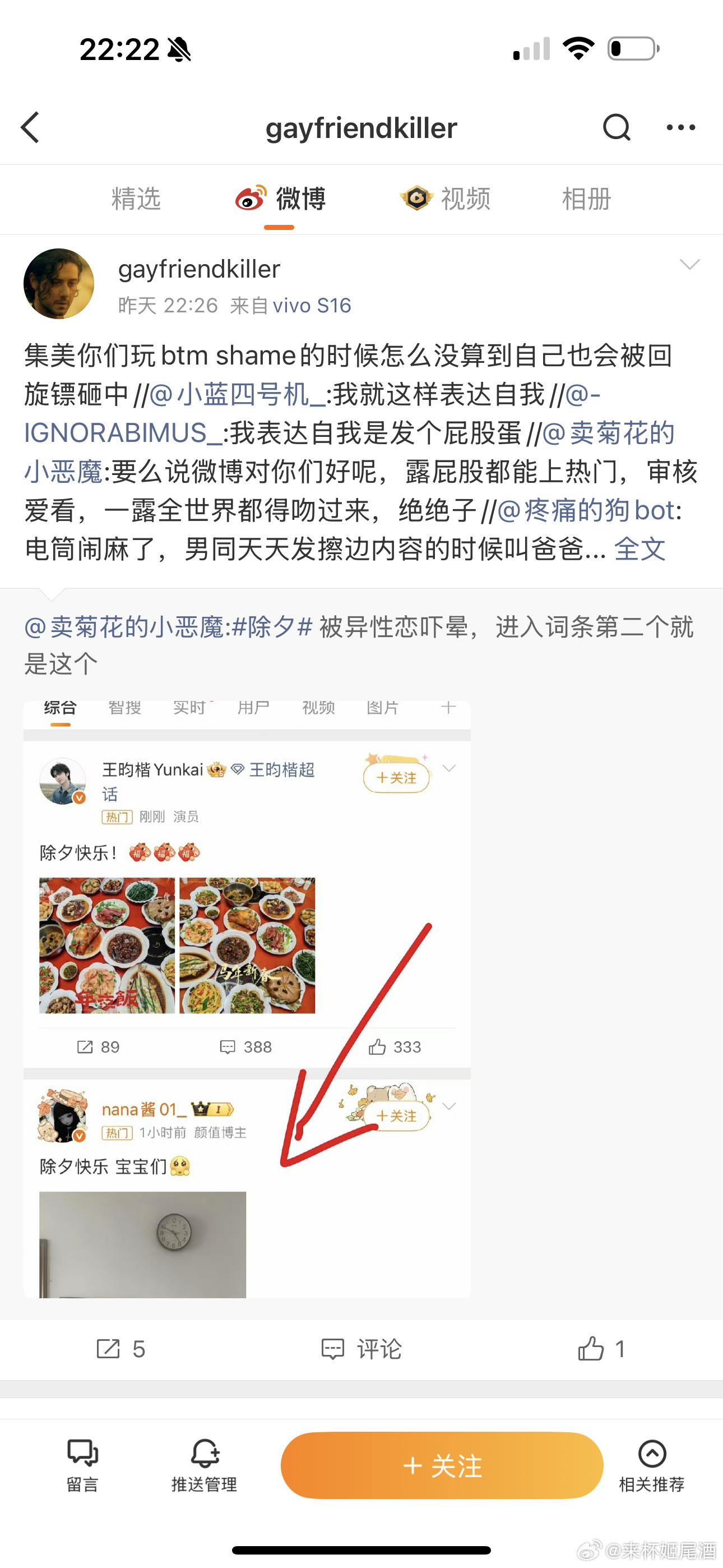Open the three-dot overflow menu
This screenshot has height=1568, width=723.
(680, 127)
